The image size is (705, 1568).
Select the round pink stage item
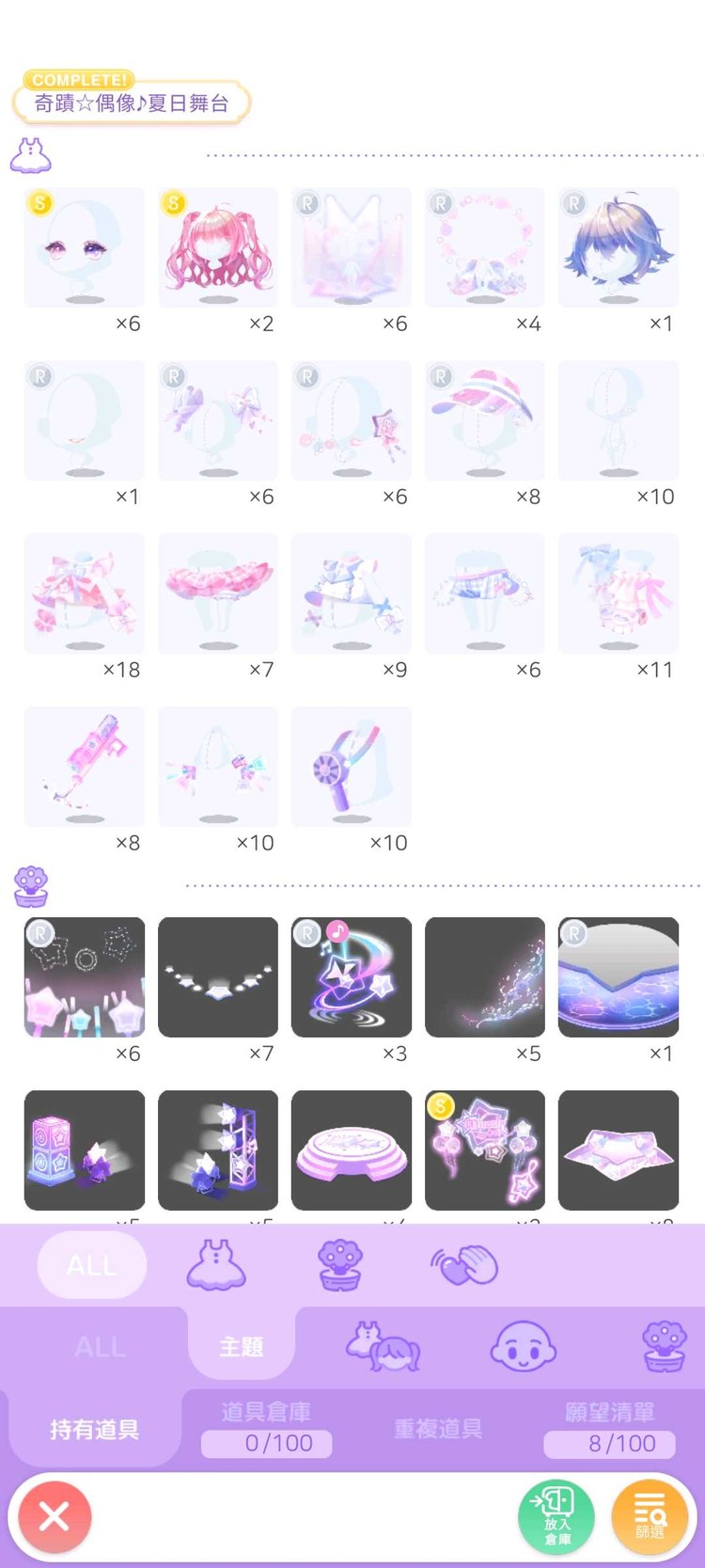[x=352, y=1149]
